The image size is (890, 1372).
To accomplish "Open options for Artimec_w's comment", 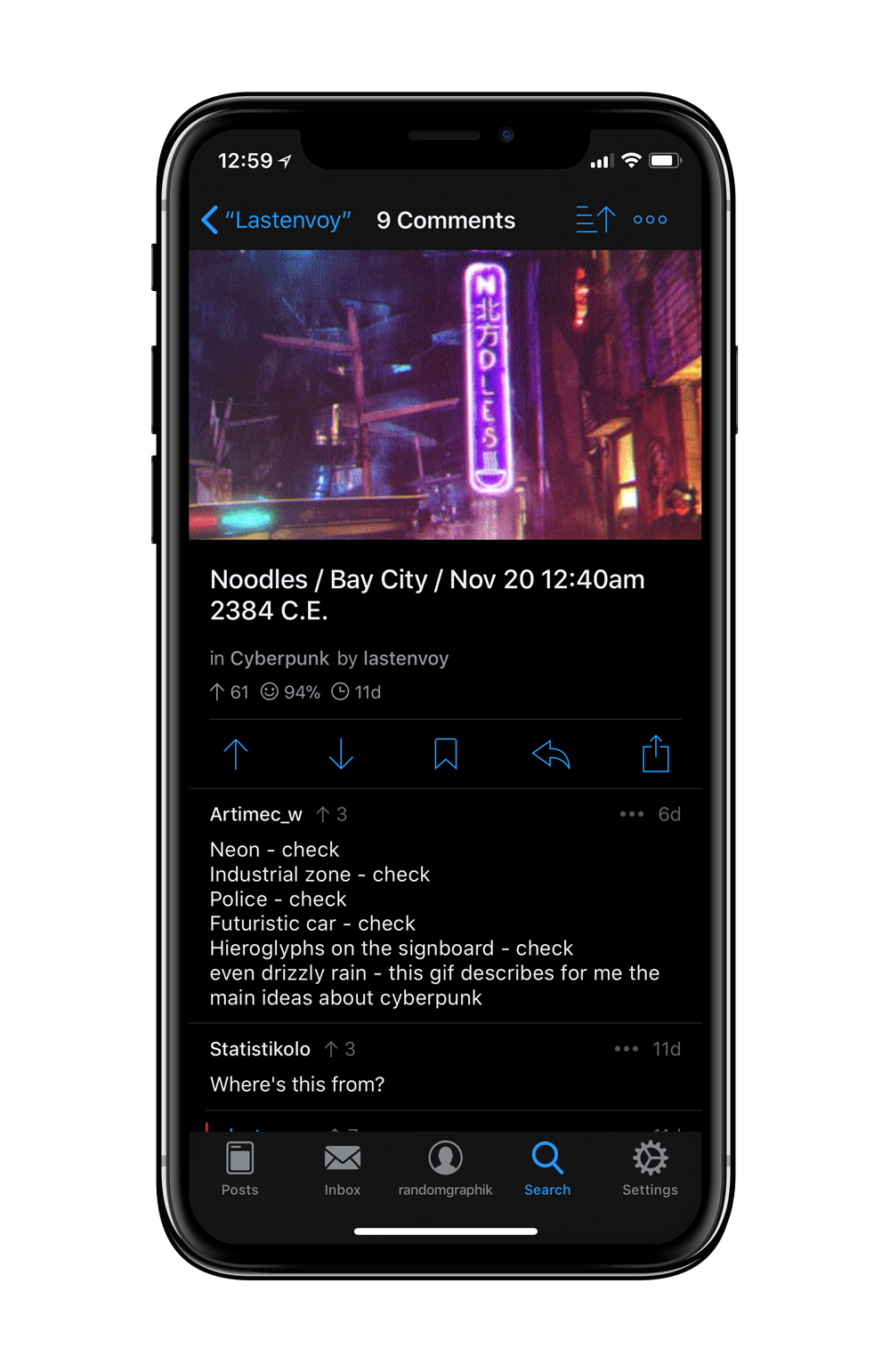I will (x=631, y=814).
